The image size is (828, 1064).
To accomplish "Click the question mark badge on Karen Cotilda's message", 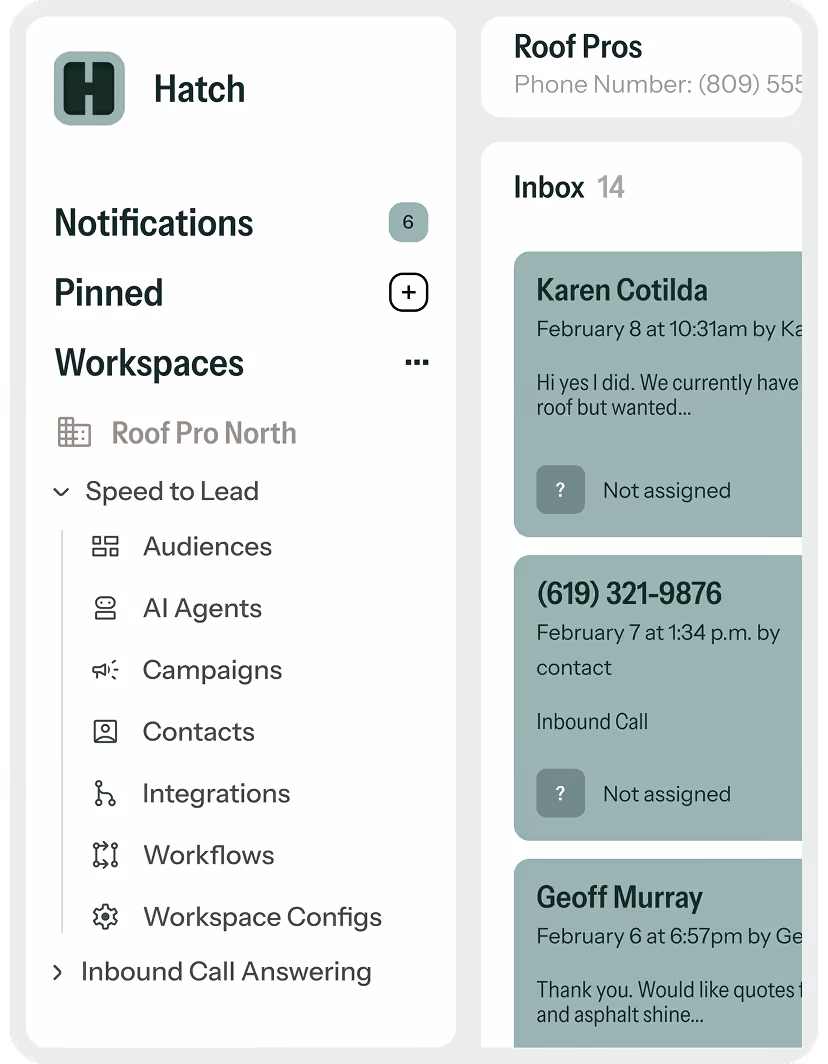I will click(560, 490).
